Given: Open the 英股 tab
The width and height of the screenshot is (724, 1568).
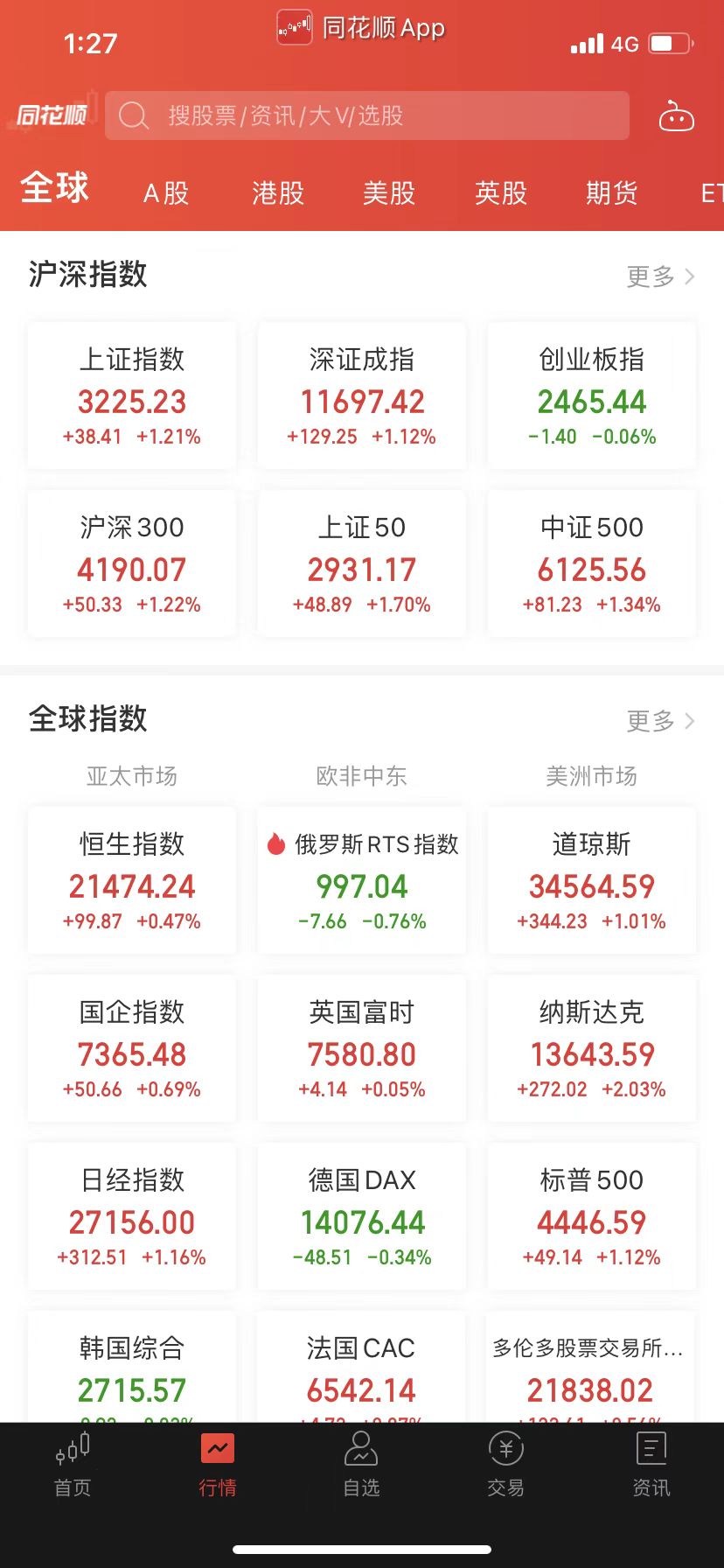Looking at the screenshot, I should pos(501,192).
